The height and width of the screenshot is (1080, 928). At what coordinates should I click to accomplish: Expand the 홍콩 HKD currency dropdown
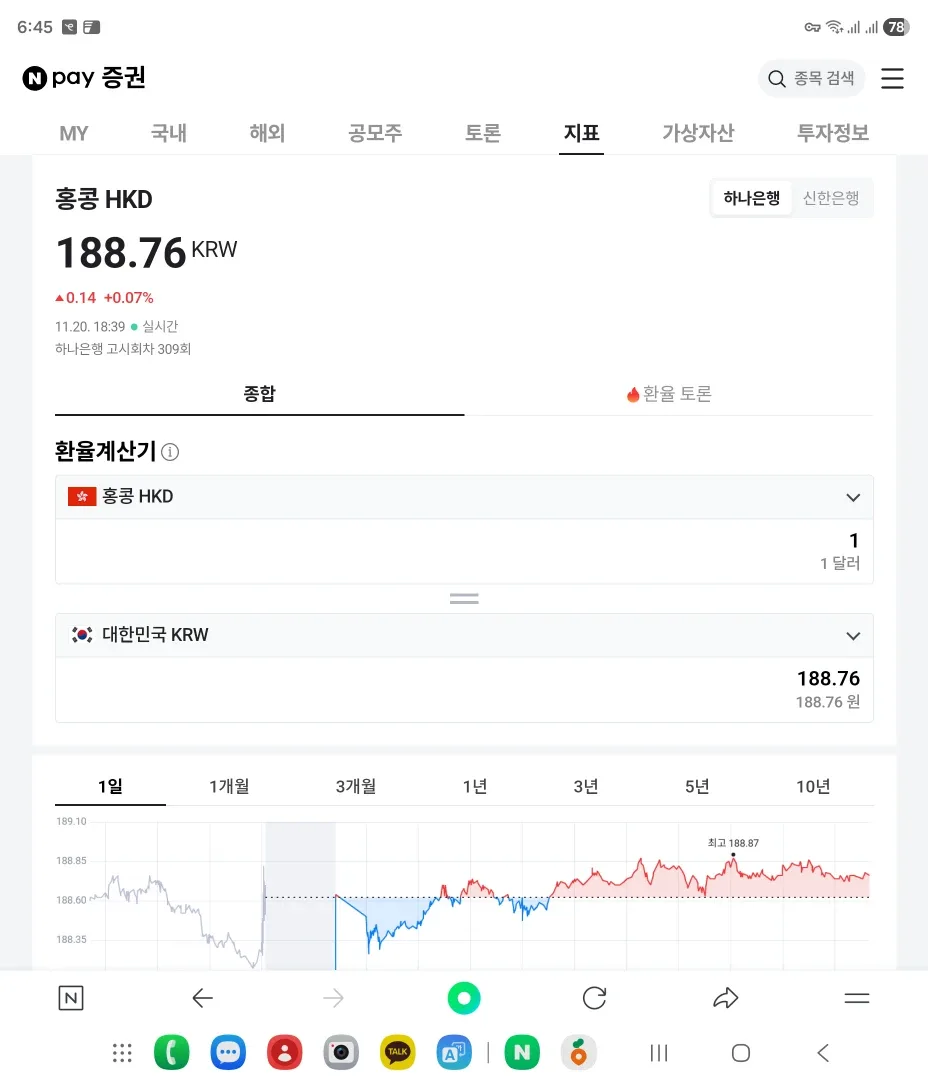853,497
